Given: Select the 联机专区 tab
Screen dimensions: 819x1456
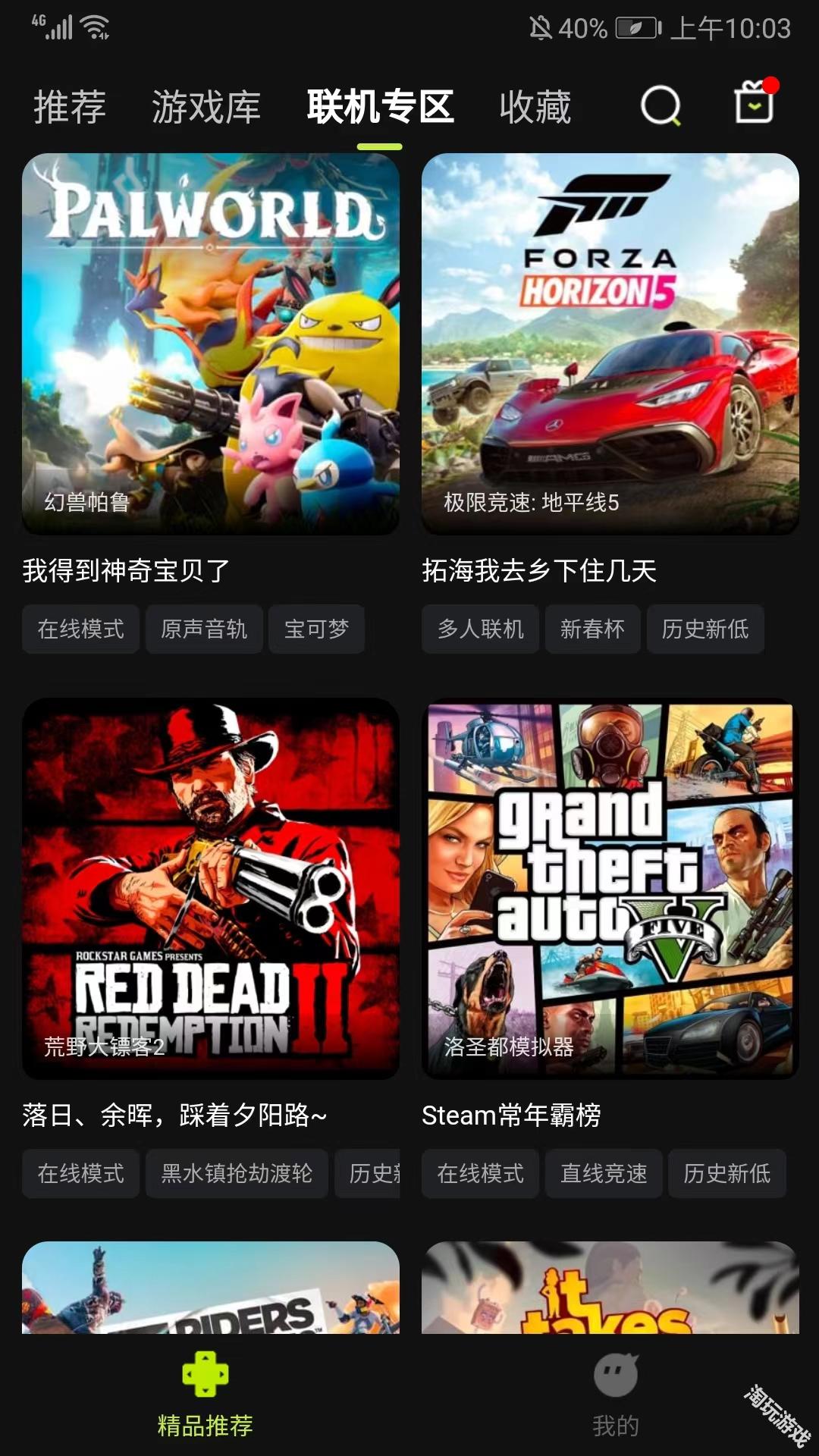Looking at the screenshot, I should [x=380, y=107].
